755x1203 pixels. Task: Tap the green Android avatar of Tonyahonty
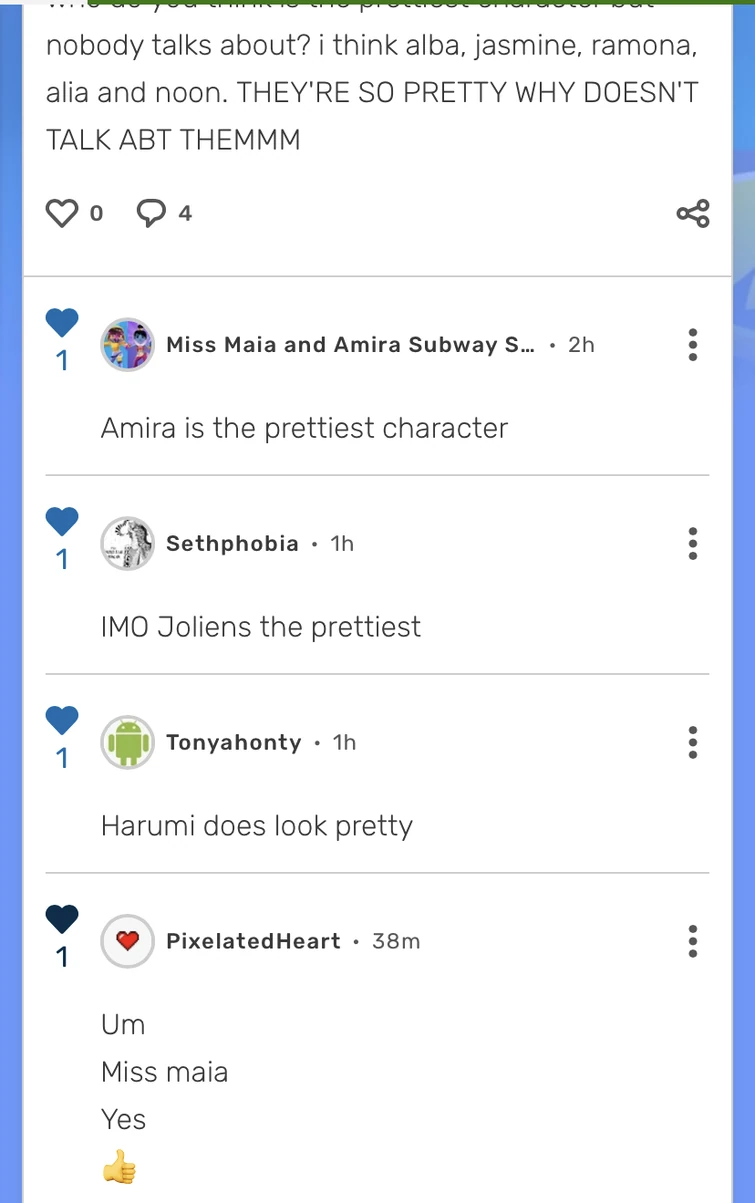[x=127, y=742]
